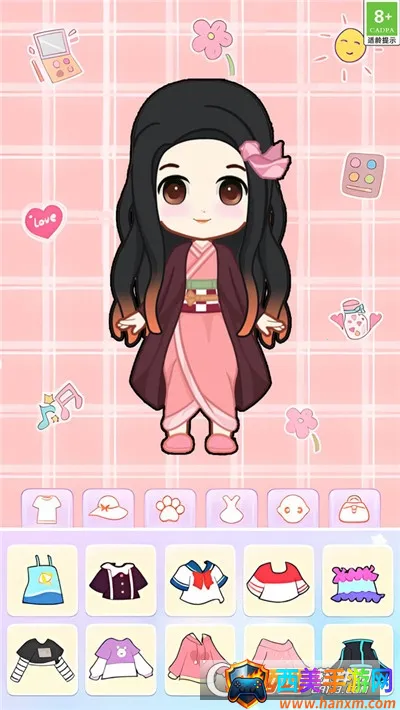Open the tops category tab
Screen dimensions: 400x710
(47, 508)
